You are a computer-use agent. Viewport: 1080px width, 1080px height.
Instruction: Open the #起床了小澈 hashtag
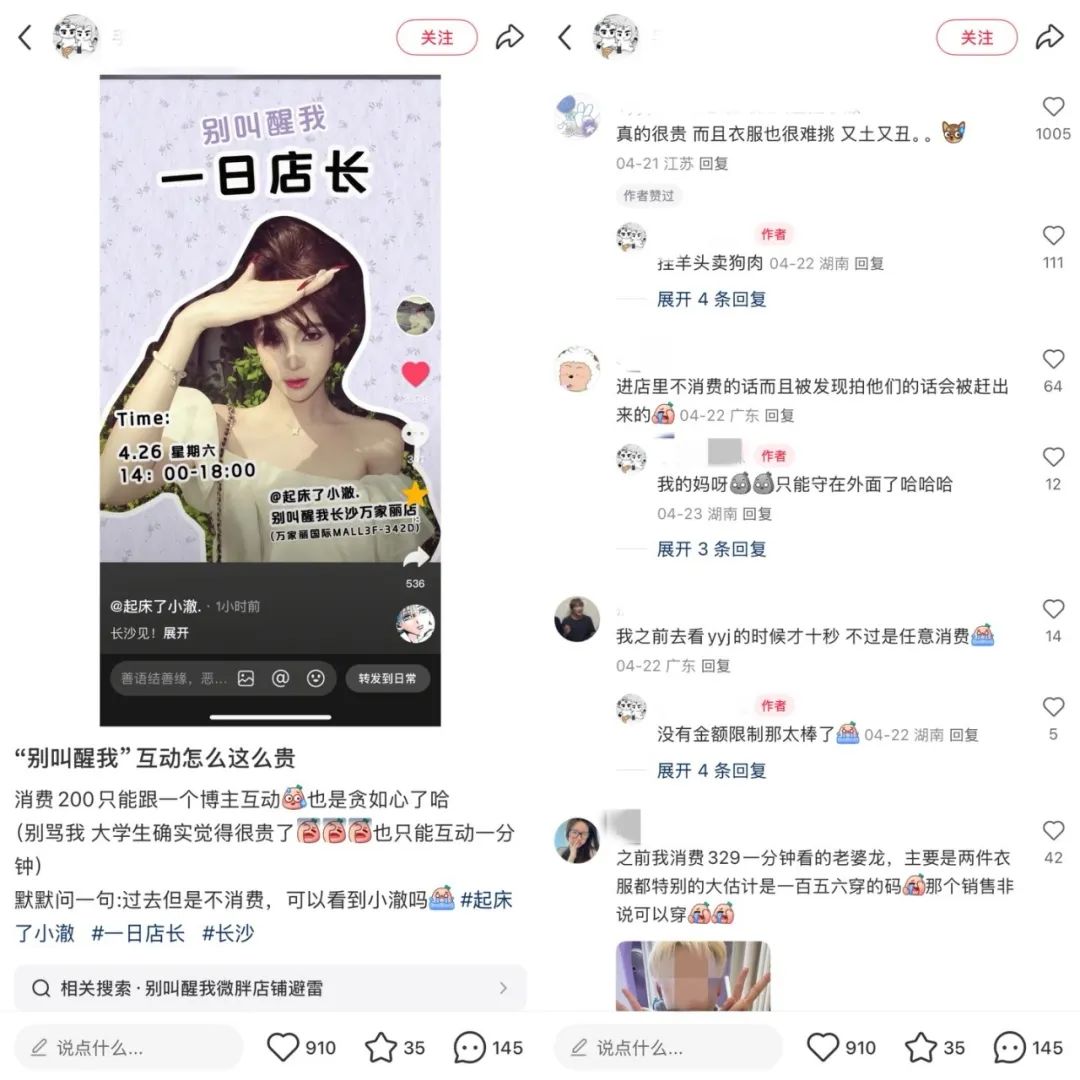(485, 899)
